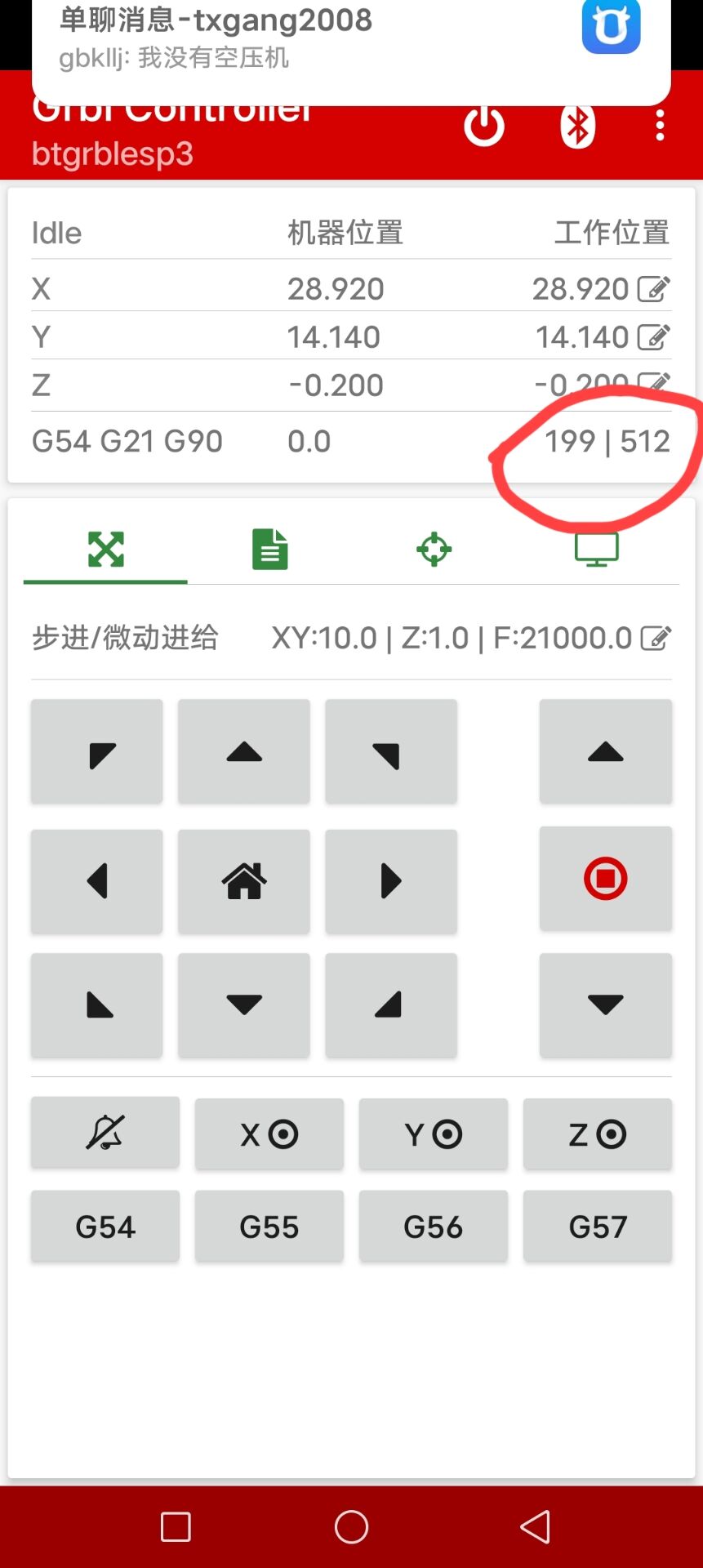The width and height of the screenshot is (703, 1568).
Task: Jog the X axis right
Action: 391,881
